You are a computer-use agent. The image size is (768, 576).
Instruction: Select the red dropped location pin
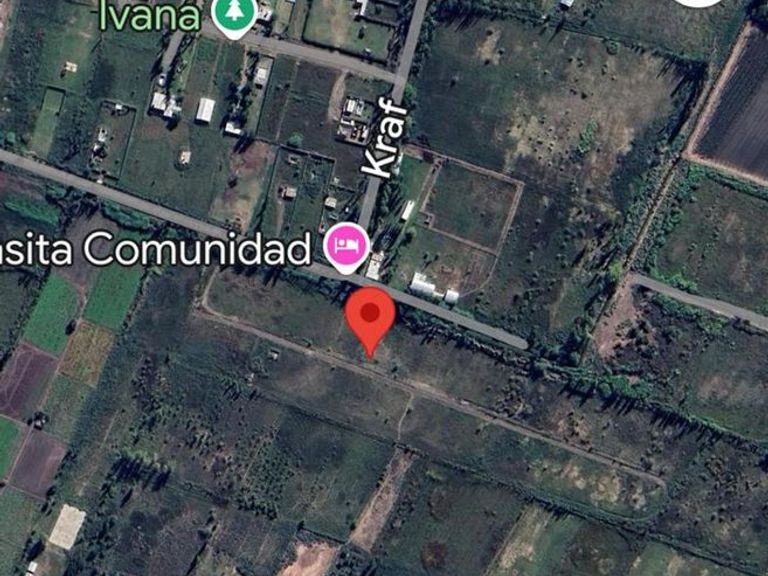(371, 315)
